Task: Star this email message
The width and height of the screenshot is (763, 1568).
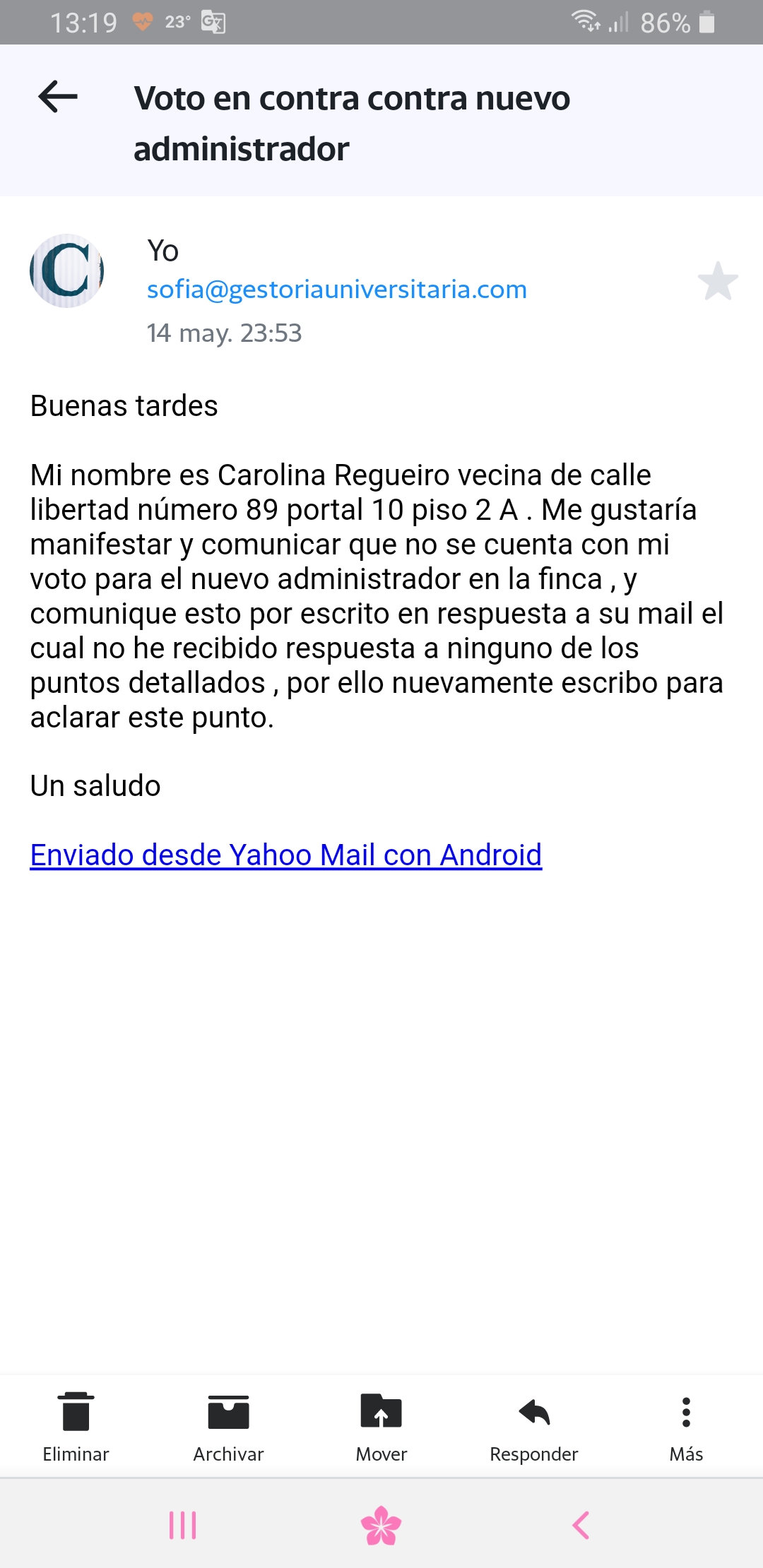Action: point(717,281)
